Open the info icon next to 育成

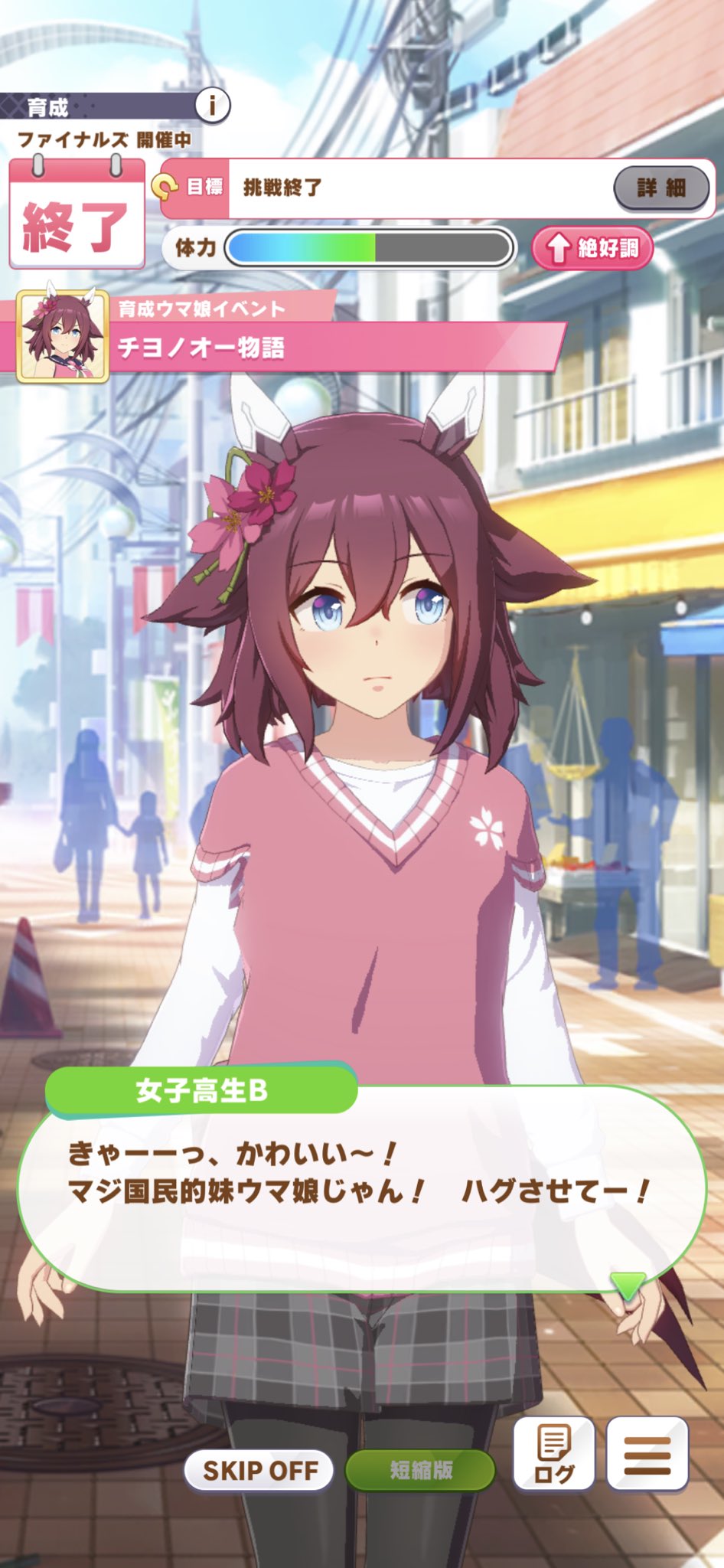pyautogui.click(x=212, y=105)
